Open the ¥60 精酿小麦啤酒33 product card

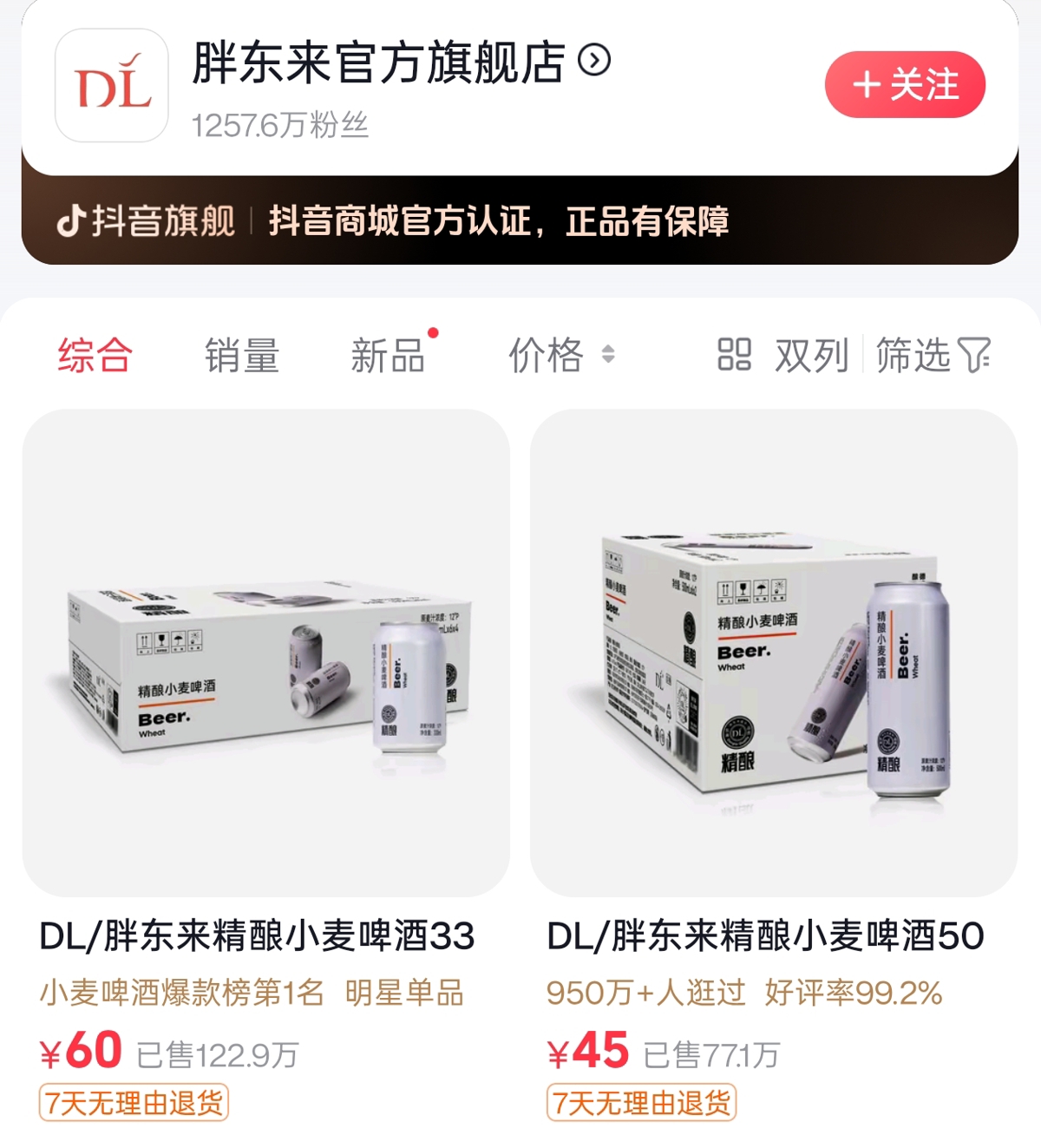265,653
